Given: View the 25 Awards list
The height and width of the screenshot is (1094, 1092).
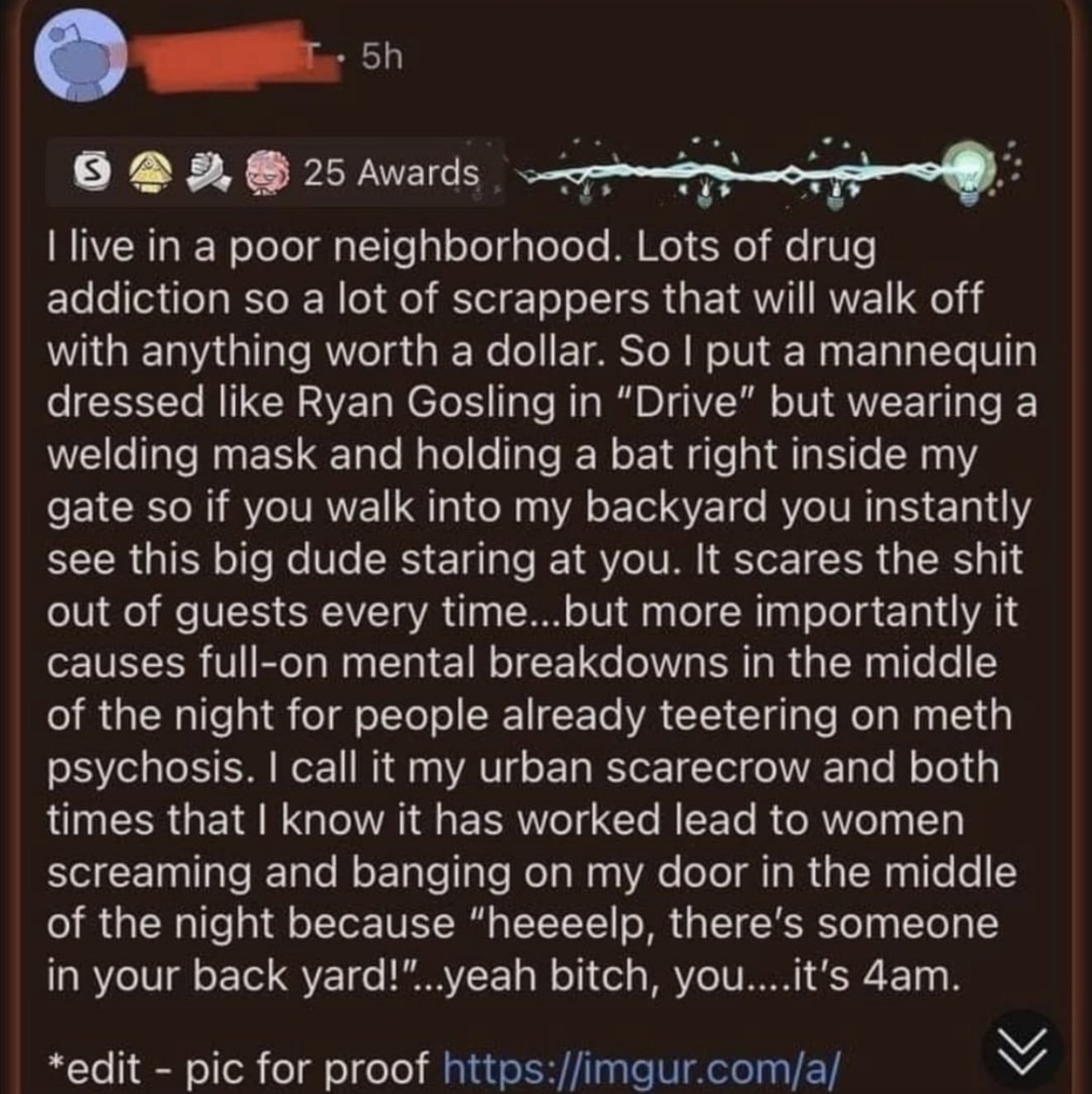Looking at the screenshot, I should coord(390,173).
